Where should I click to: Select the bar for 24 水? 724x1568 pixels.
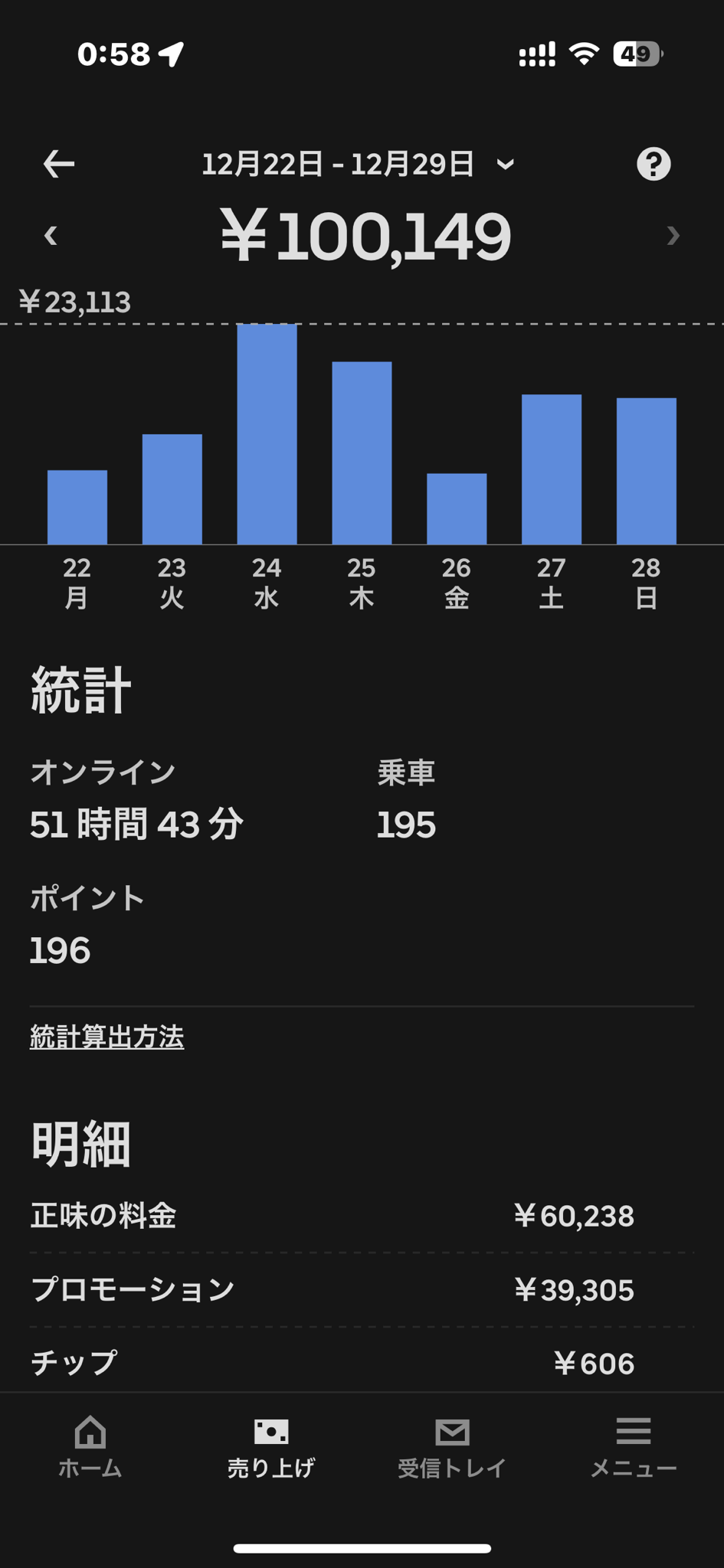pos(267,434)
